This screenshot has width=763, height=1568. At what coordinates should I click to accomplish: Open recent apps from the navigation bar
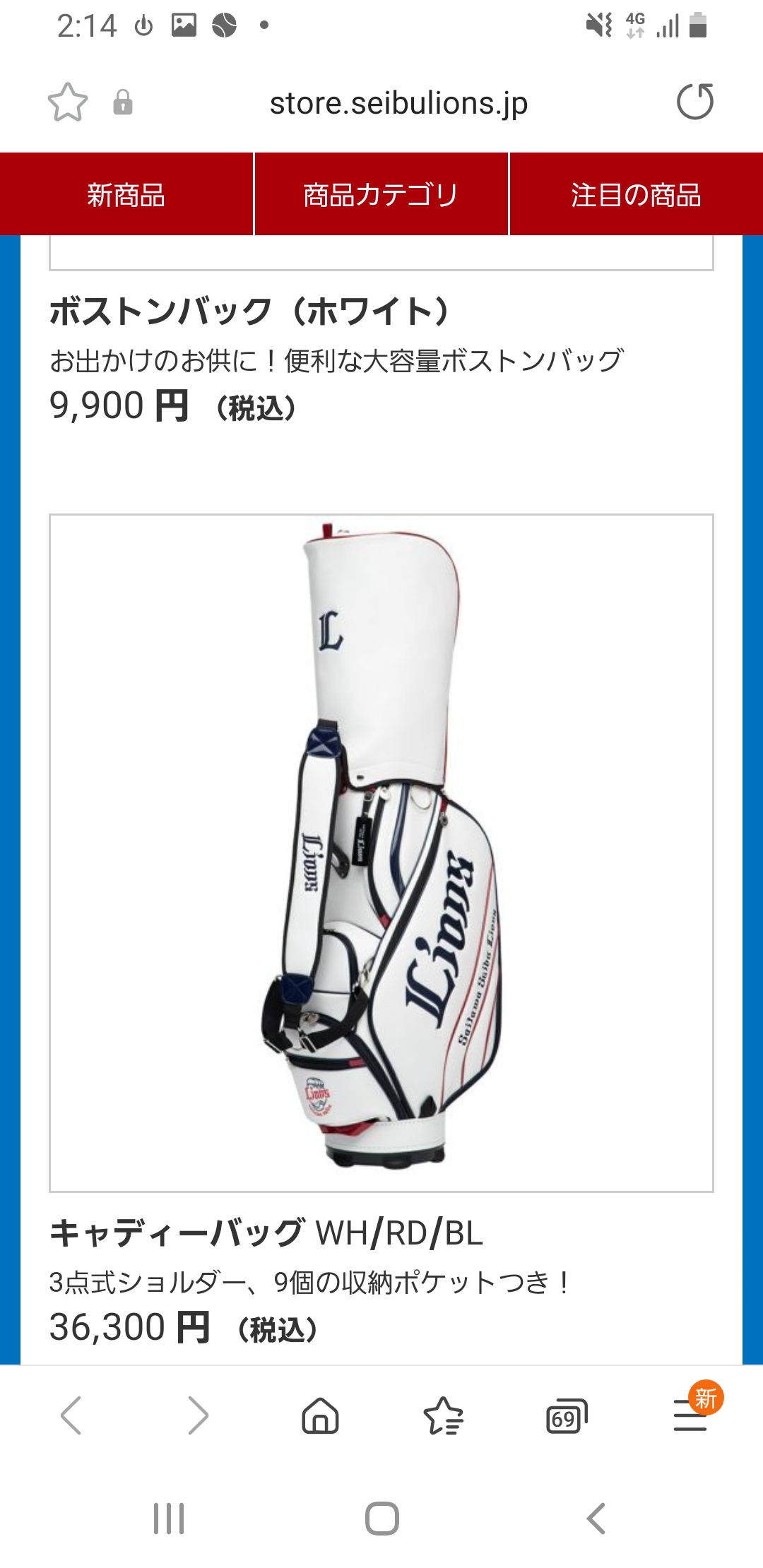[x=169, y=1518]
